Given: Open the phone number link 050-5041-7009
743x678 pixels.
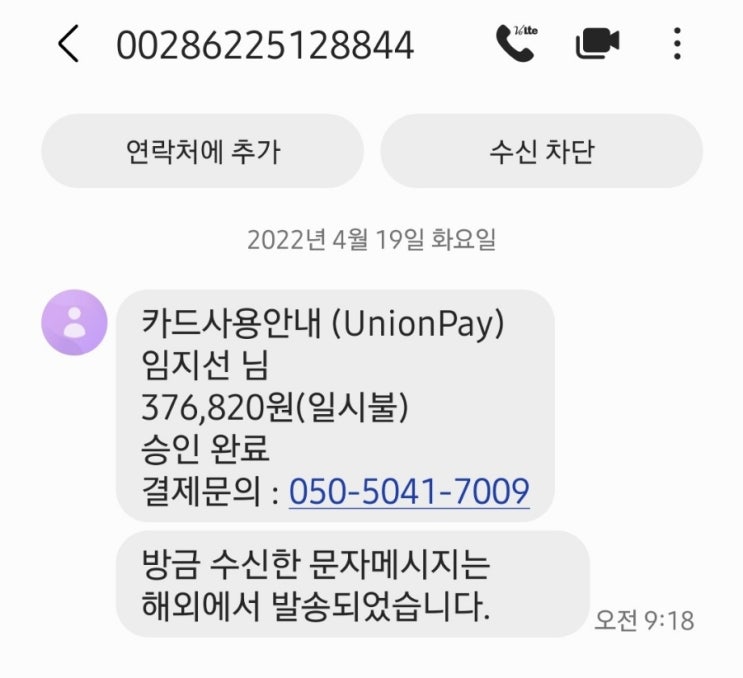Looking at the screenshot, I should pos(409,491).
